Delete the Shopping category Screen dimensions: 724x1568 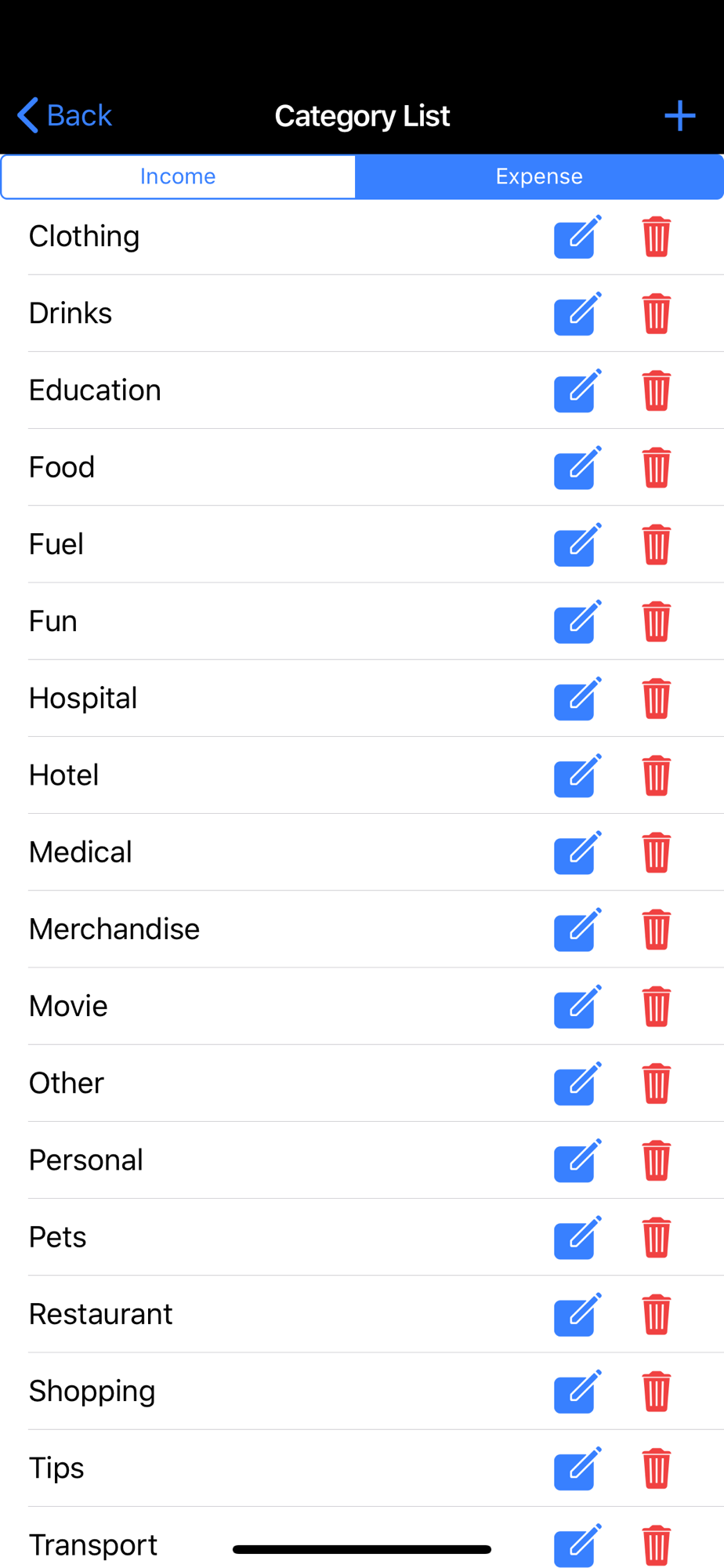click(657, 1391)
